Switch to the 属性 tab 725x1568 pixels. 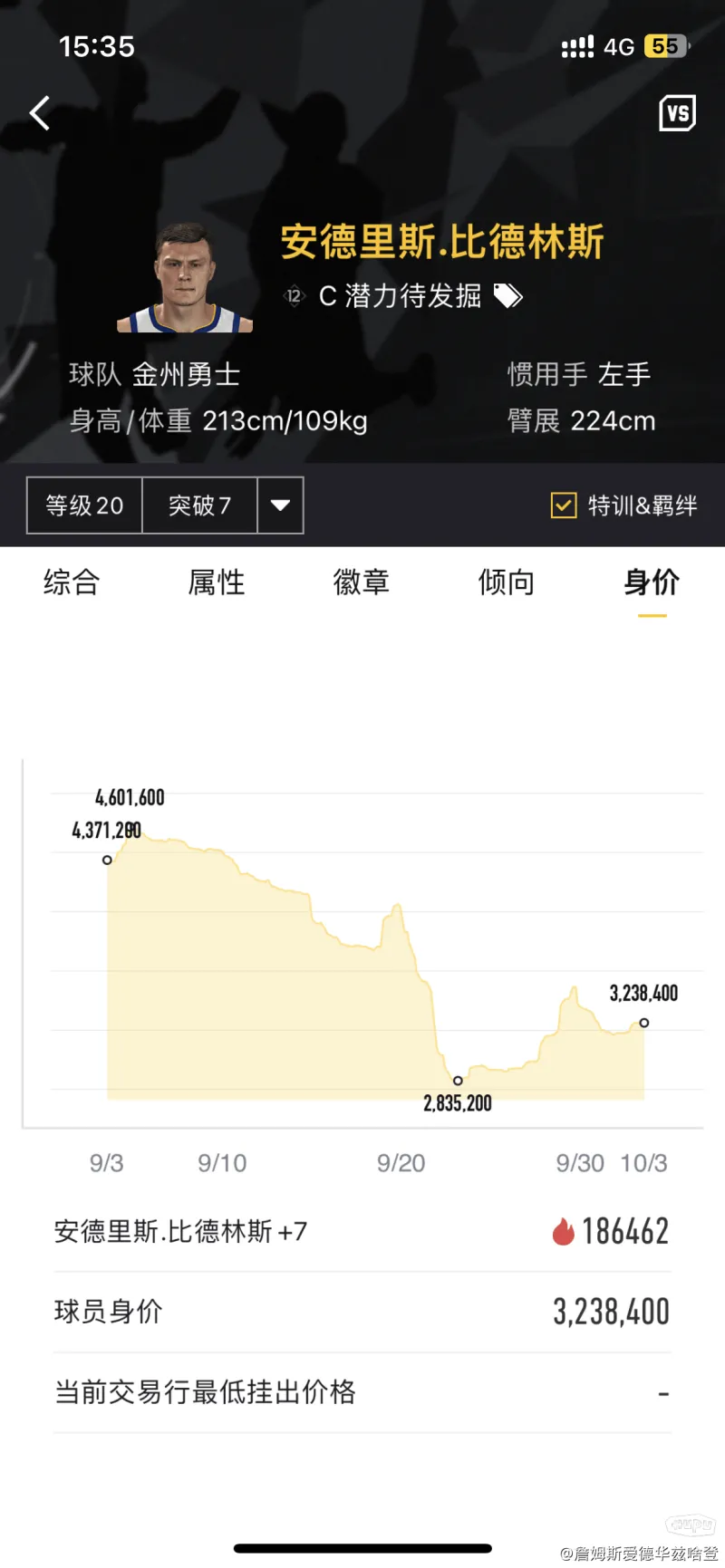[217, 582]
